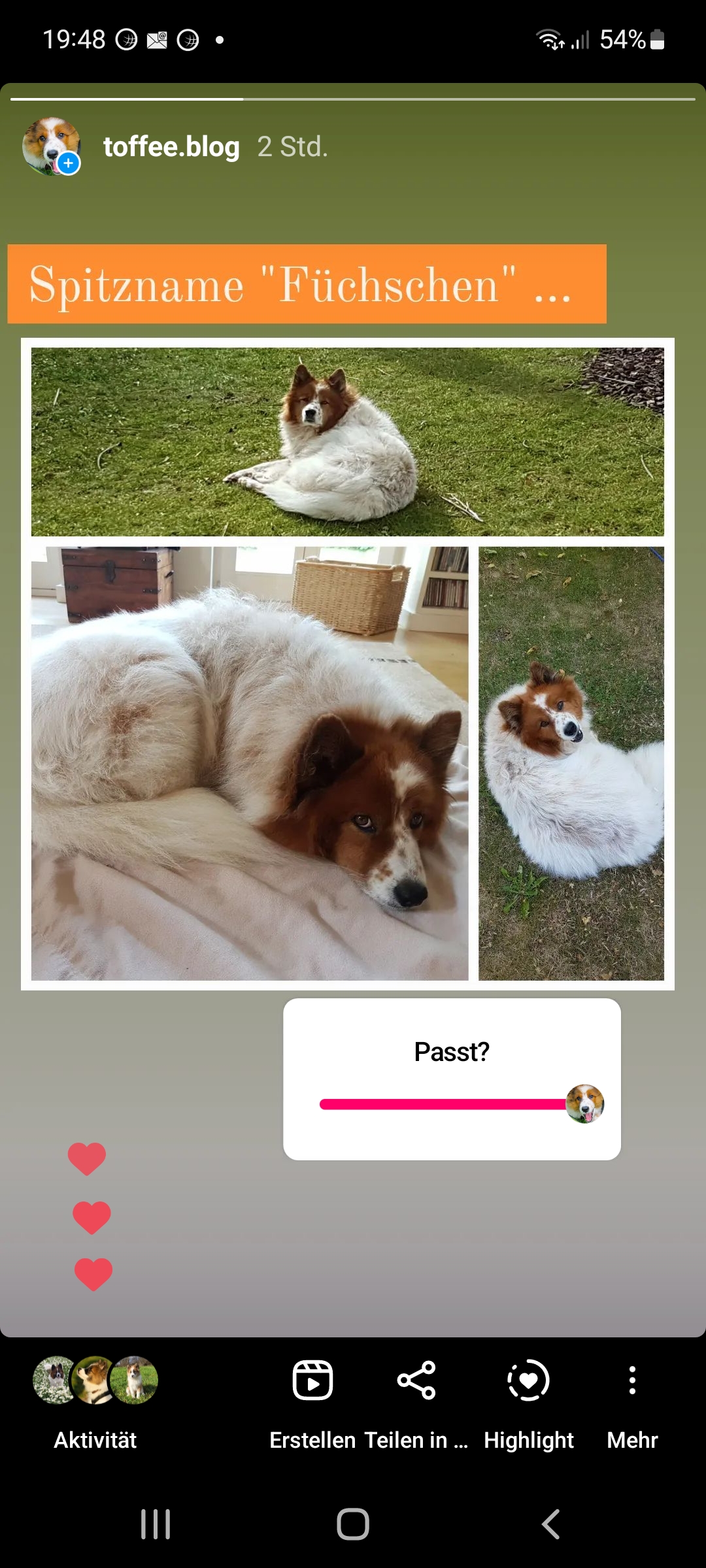Tap the Wi-Fi indicator in the status bar
The image size is (706, 1568).
point(549,39)
